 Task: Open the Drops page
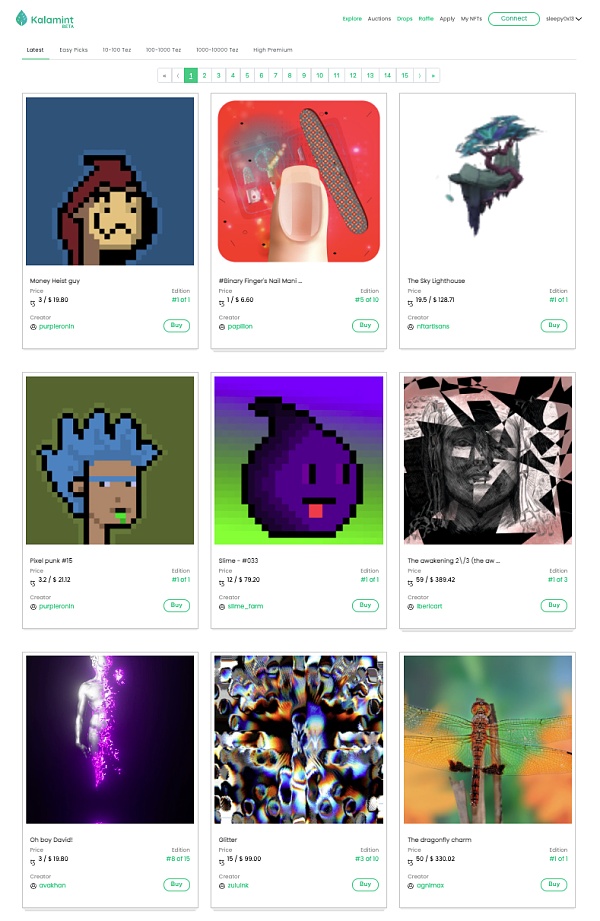(404, 19)
